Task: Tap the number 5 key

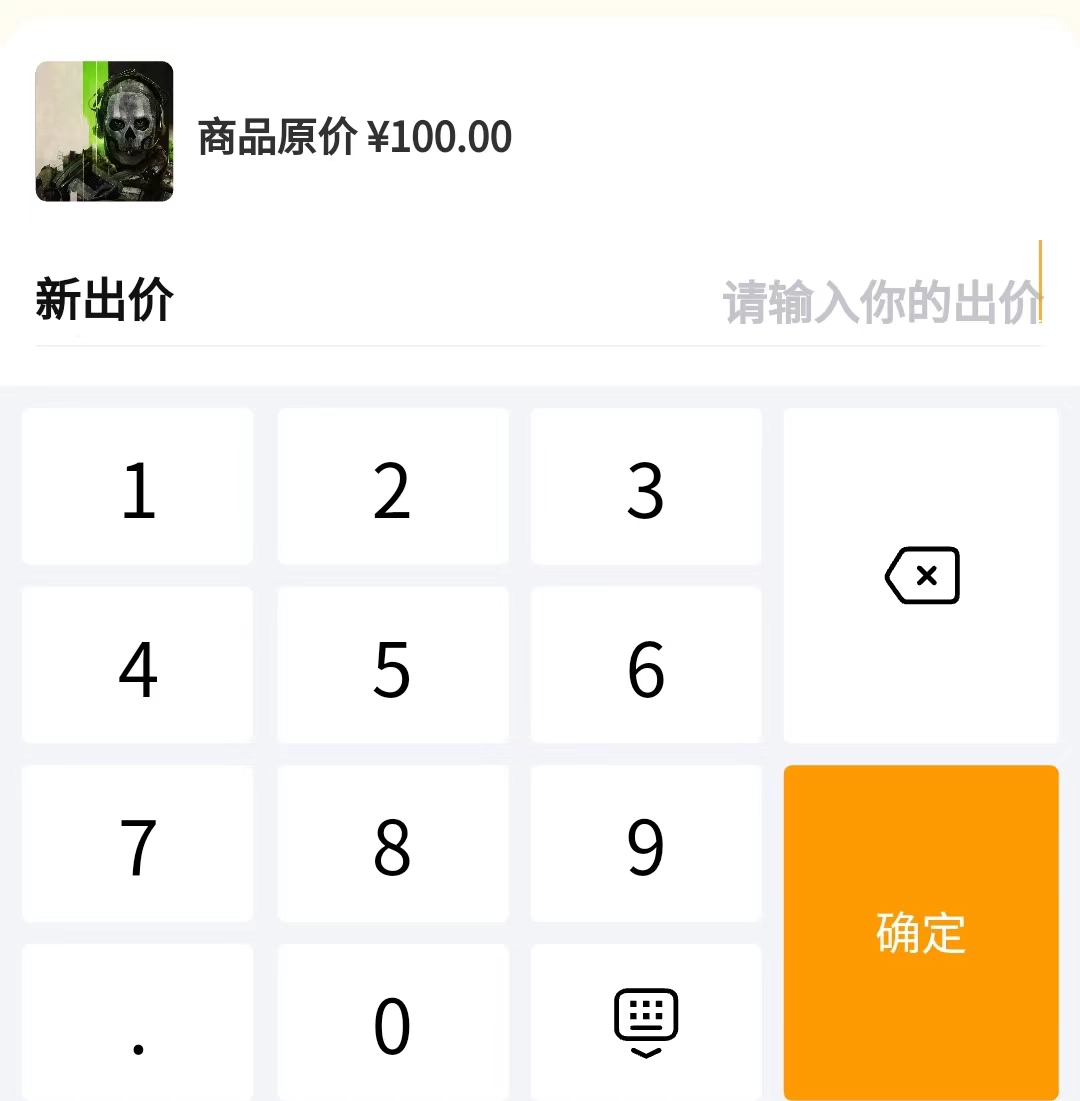Action: (393, 666)
